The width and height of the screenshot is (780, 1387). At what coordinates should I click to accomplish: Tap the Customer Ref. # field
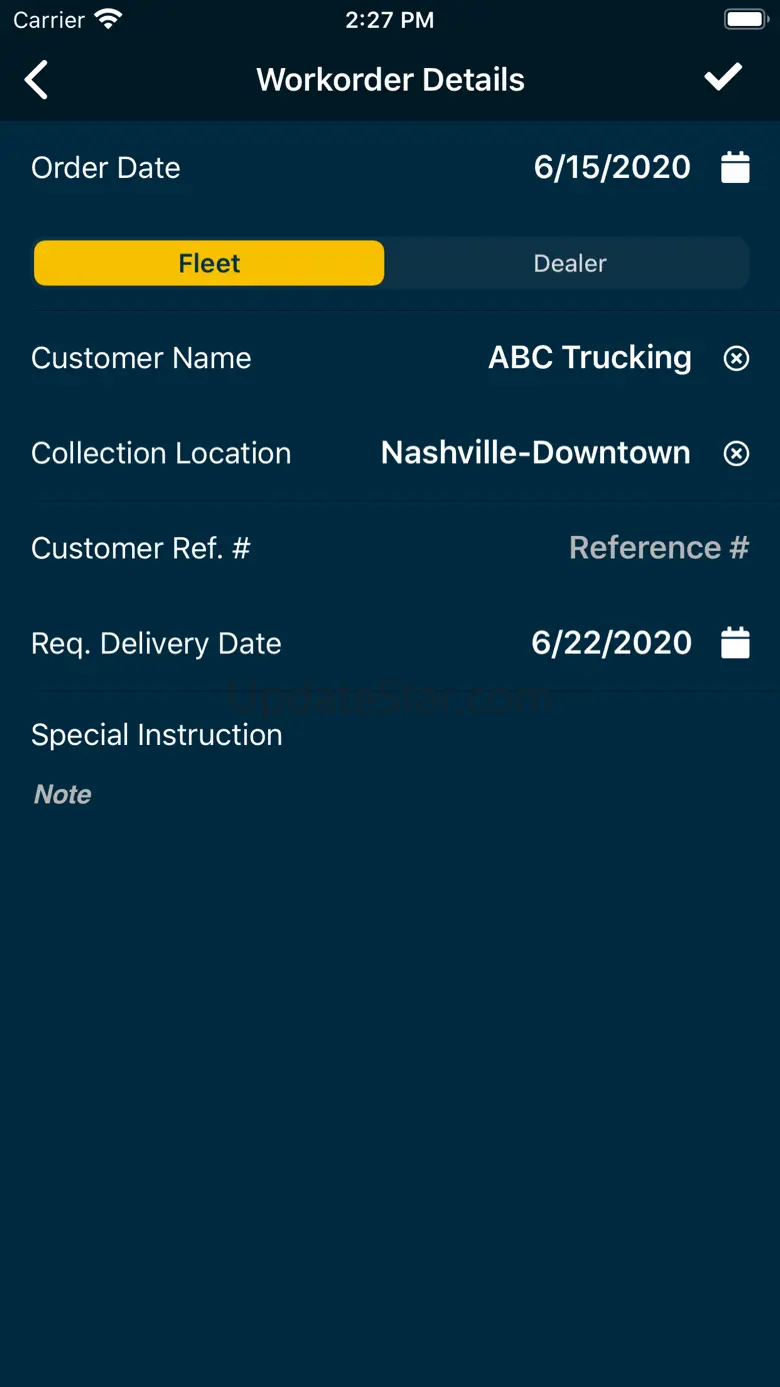658,548
